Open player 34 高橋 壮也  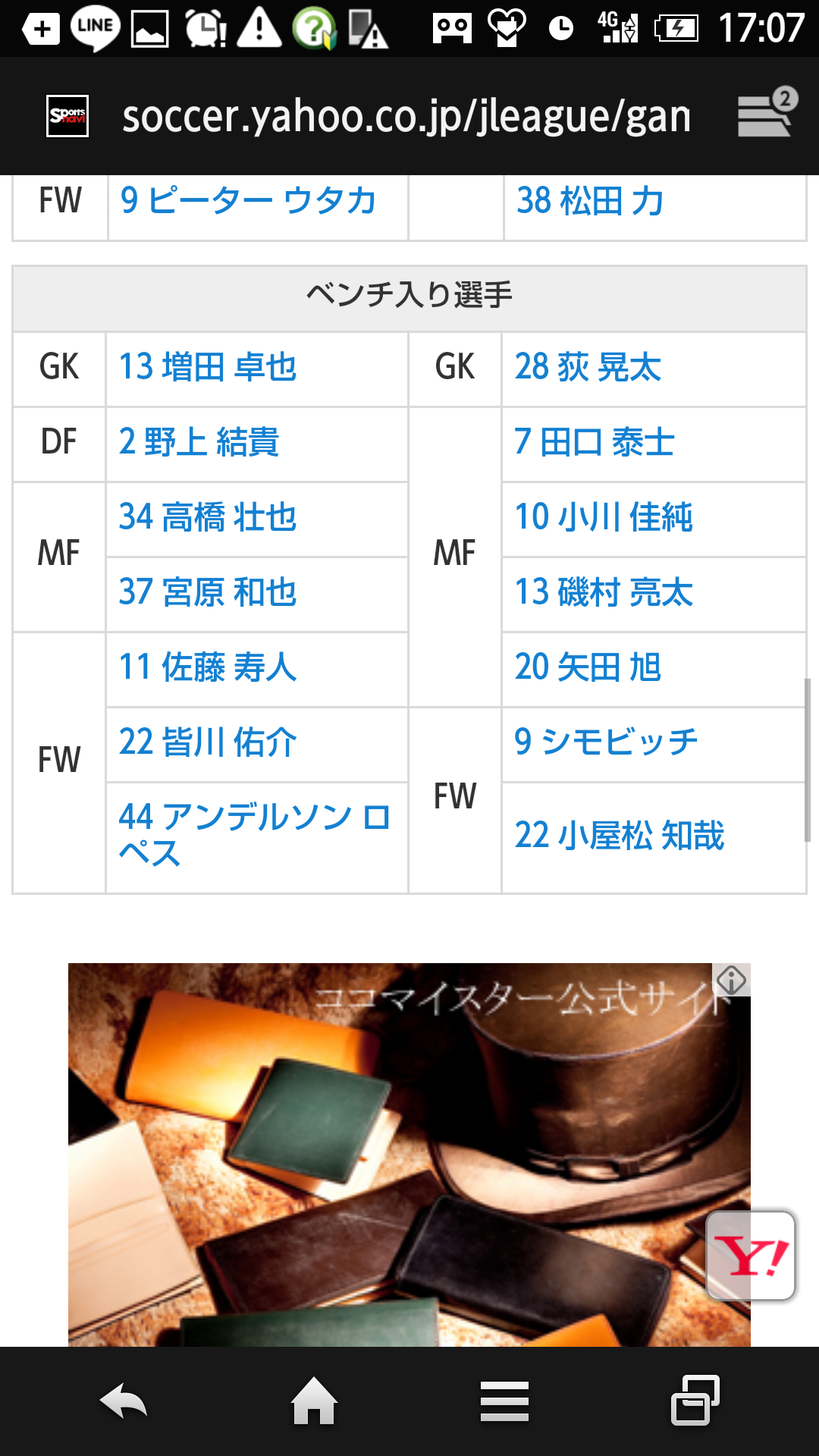click(x=208, y=517)
